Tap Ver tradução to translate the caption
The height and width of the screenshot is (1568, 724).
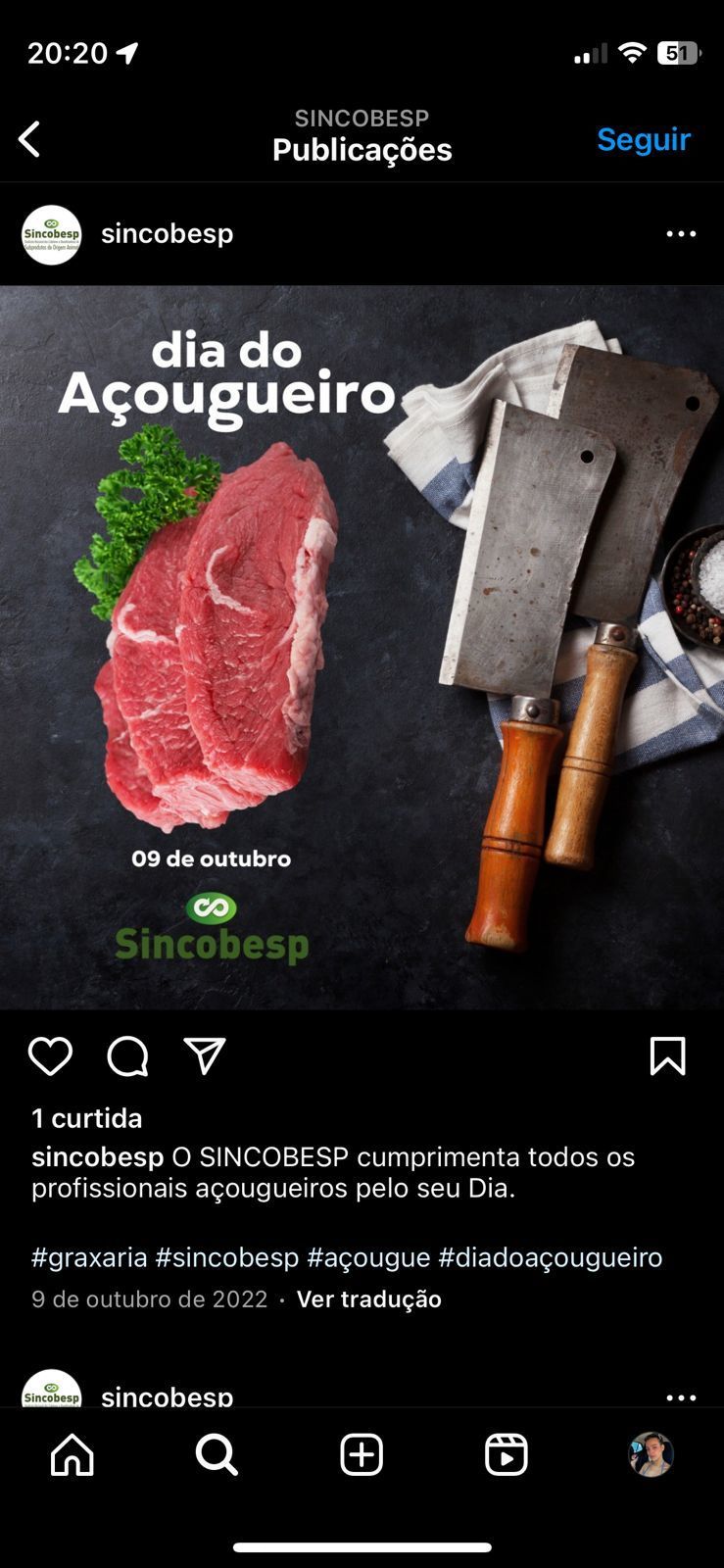[x=368, y=1299]
